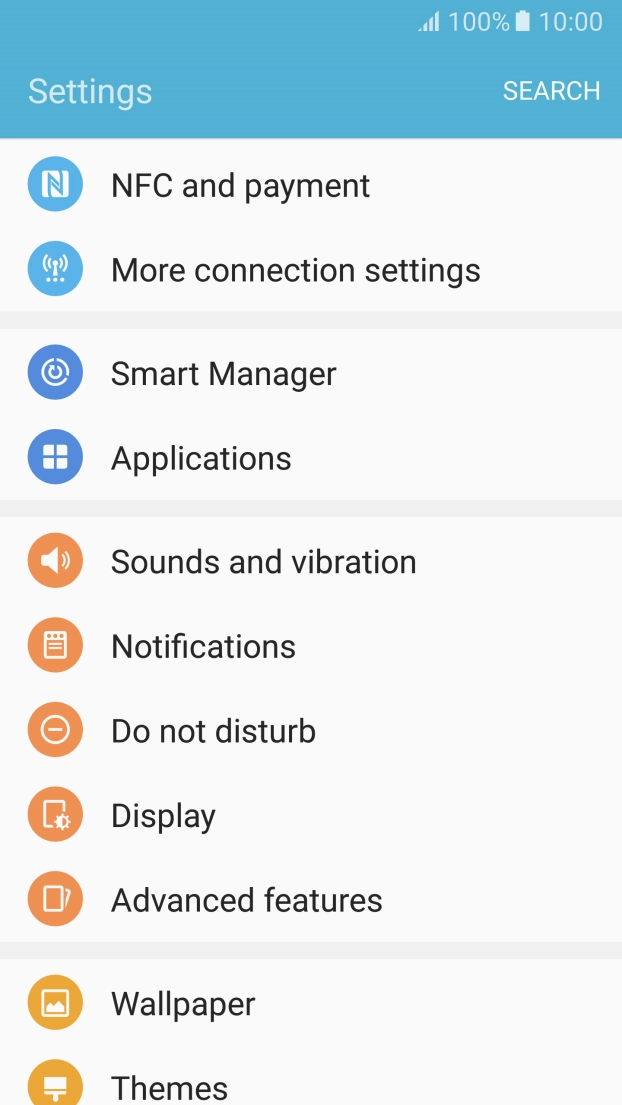Select Do not disturb

click(213, 731)
